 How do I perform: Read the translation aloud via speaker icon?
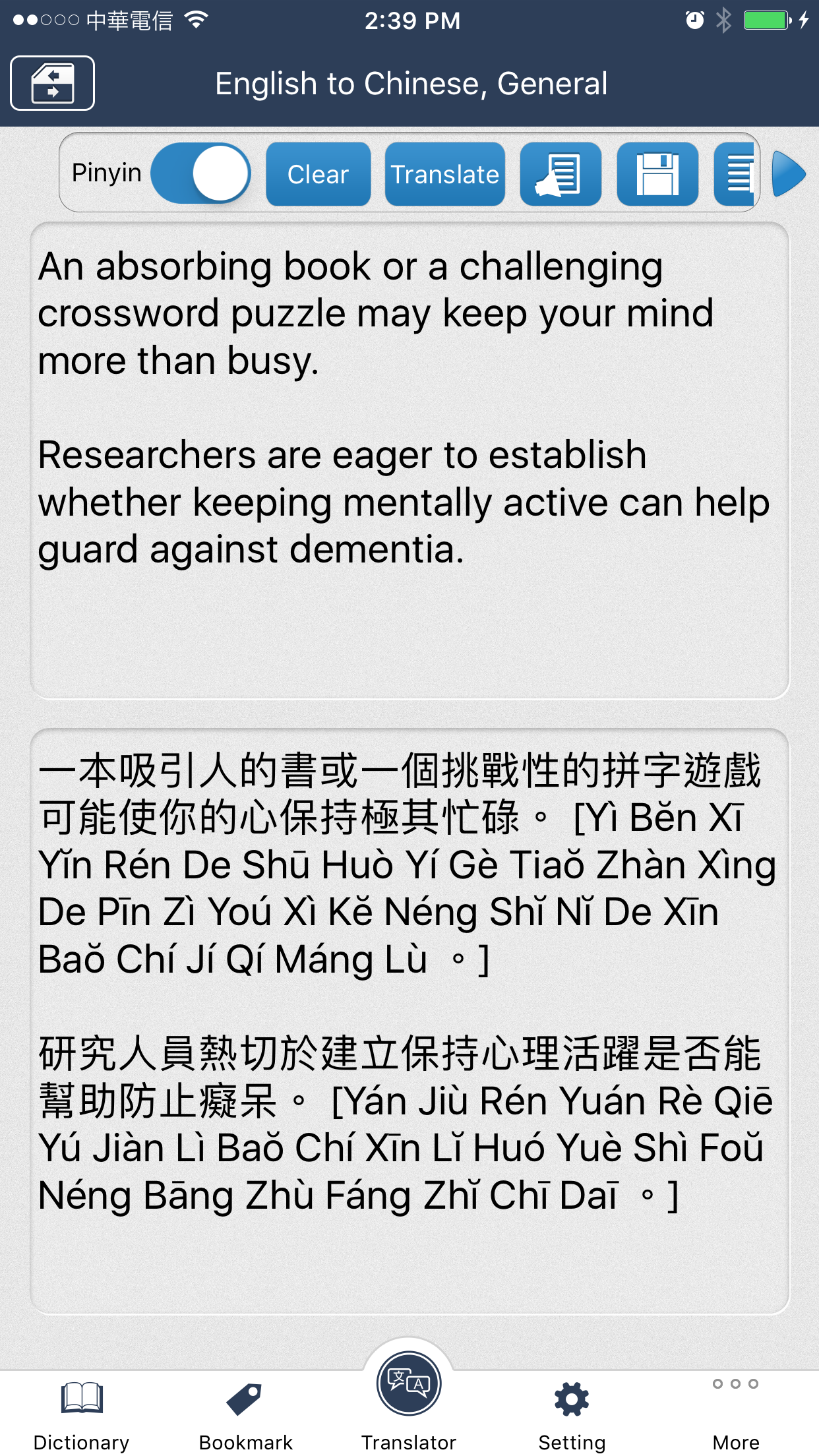tap(560, 173)
